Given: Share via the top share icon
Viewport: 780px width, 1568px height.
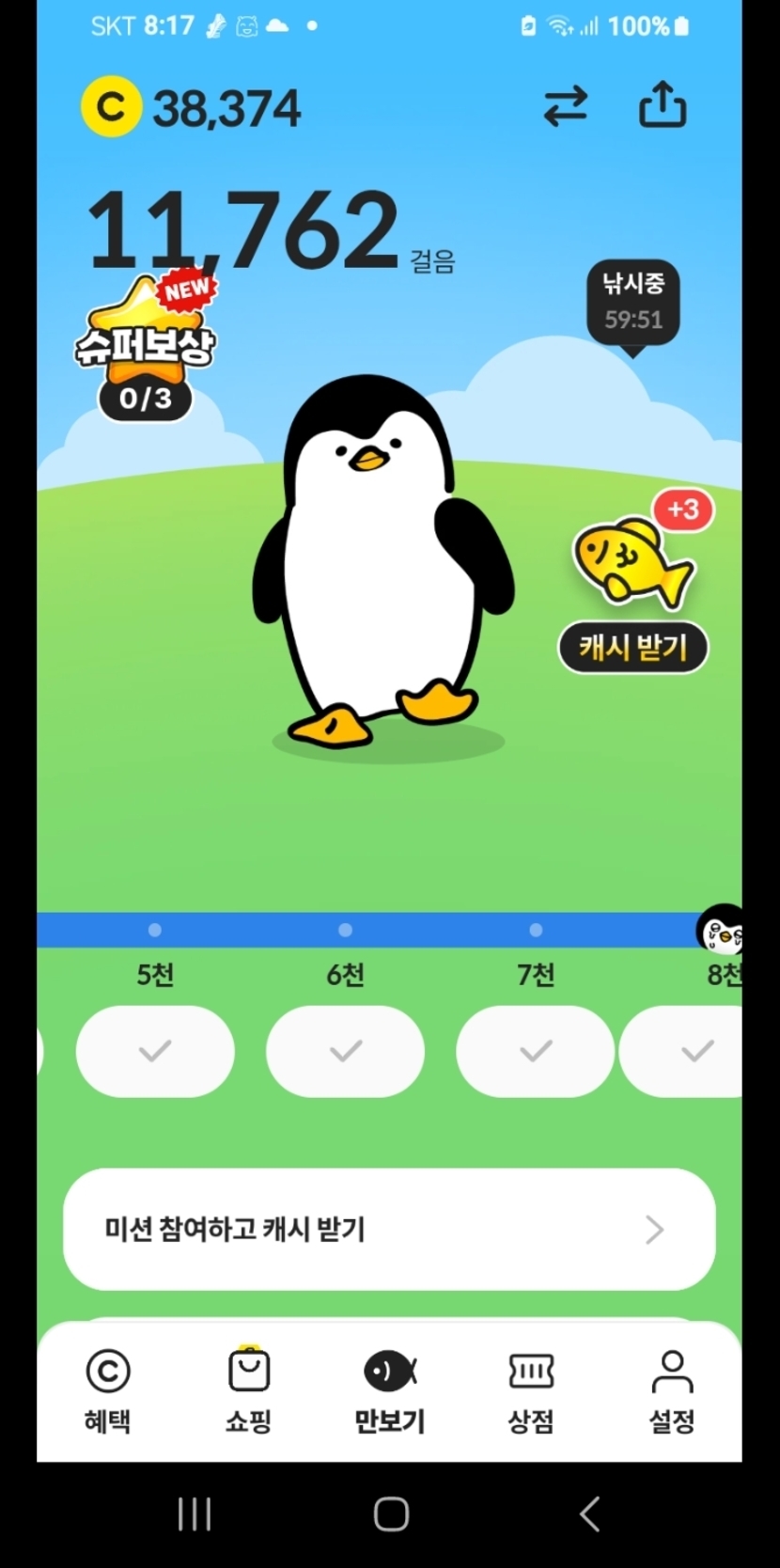Looking at the screenshot, I should click(x=663, y=103).
